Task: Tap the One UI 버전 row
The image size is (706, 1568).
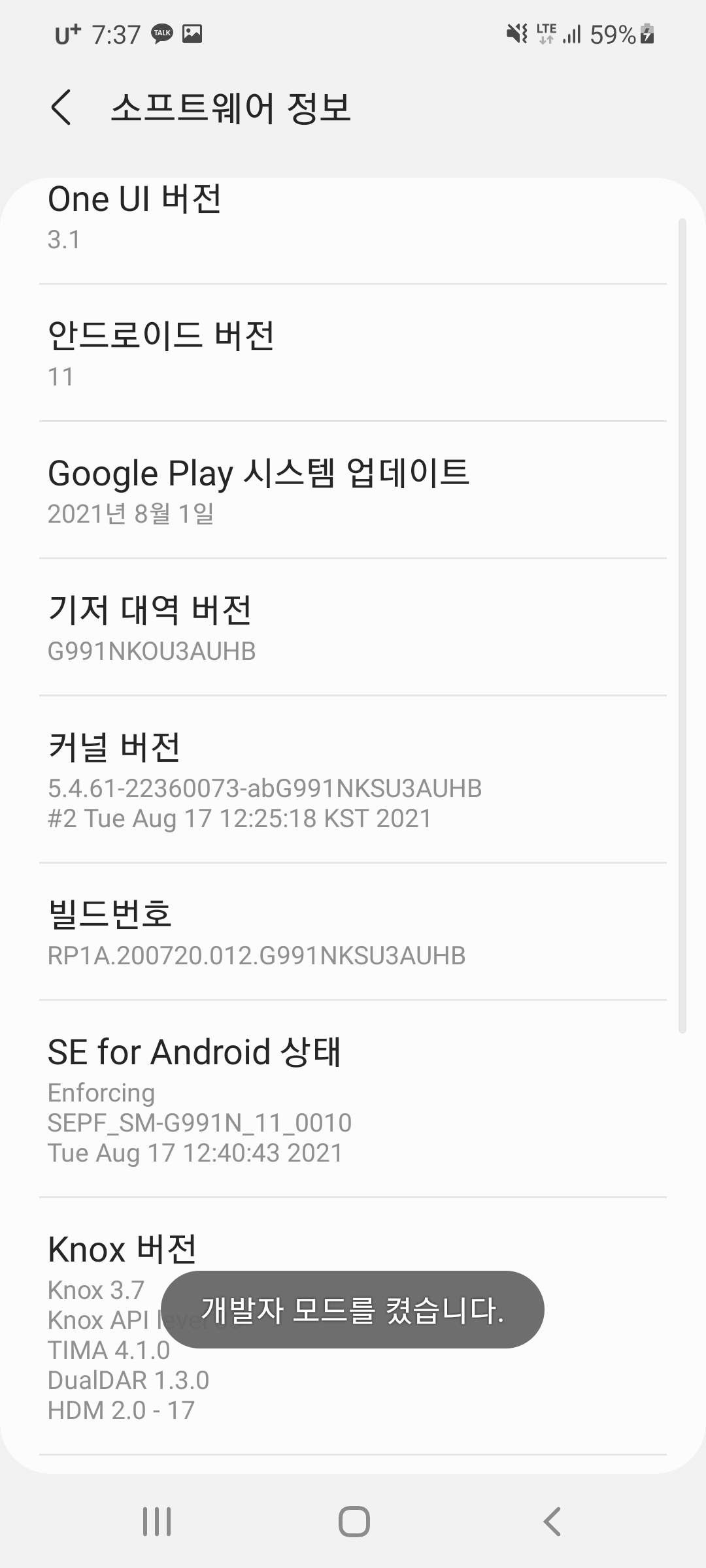Action: 353,231
